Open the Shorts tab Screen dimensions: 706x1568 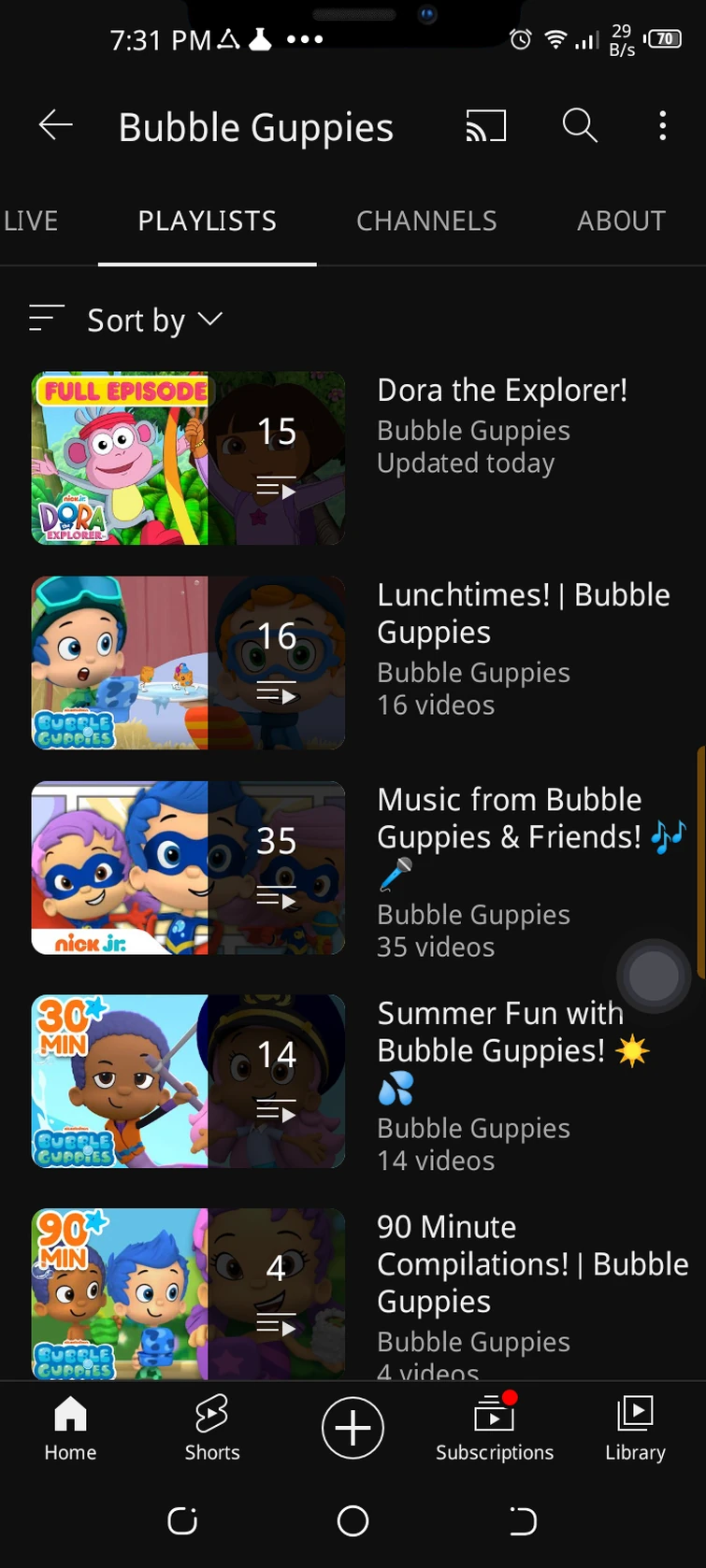[x=211, y=1428]
